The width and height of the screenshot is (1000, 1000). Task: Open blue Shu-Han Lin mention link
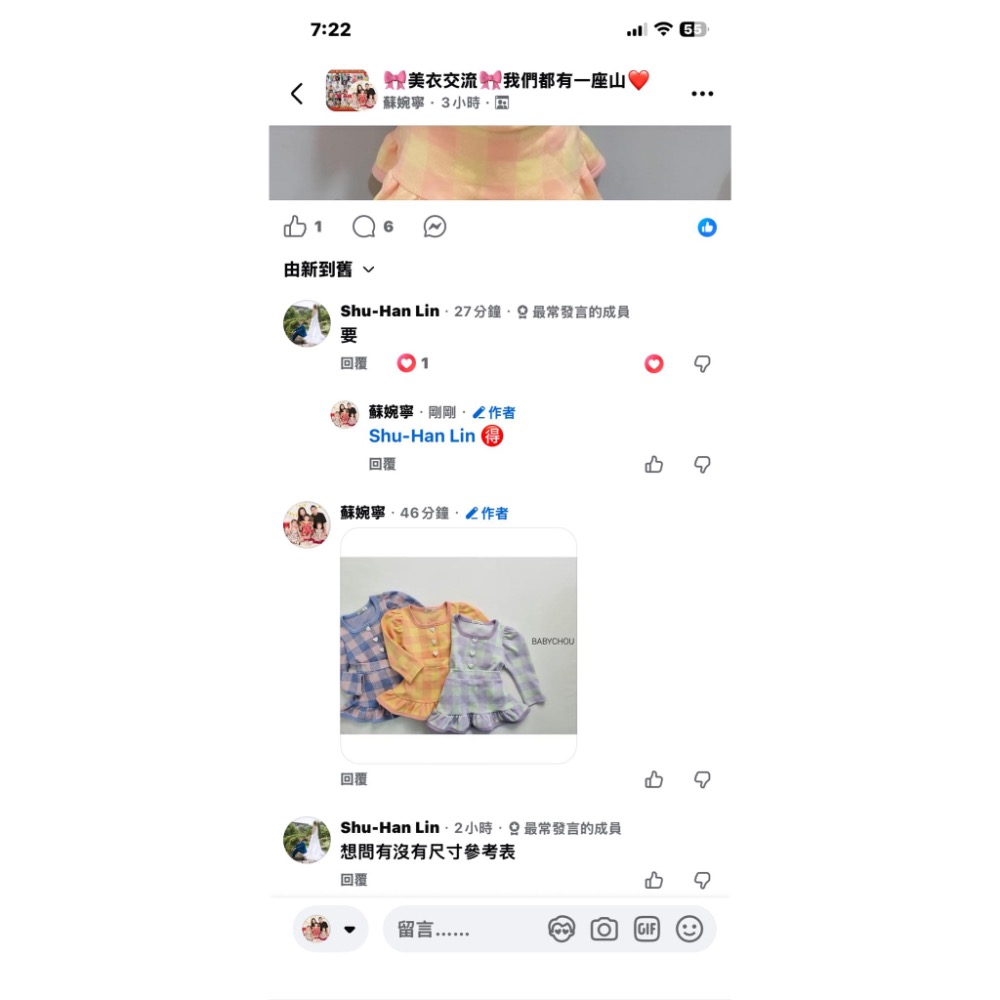coord(422,436)
